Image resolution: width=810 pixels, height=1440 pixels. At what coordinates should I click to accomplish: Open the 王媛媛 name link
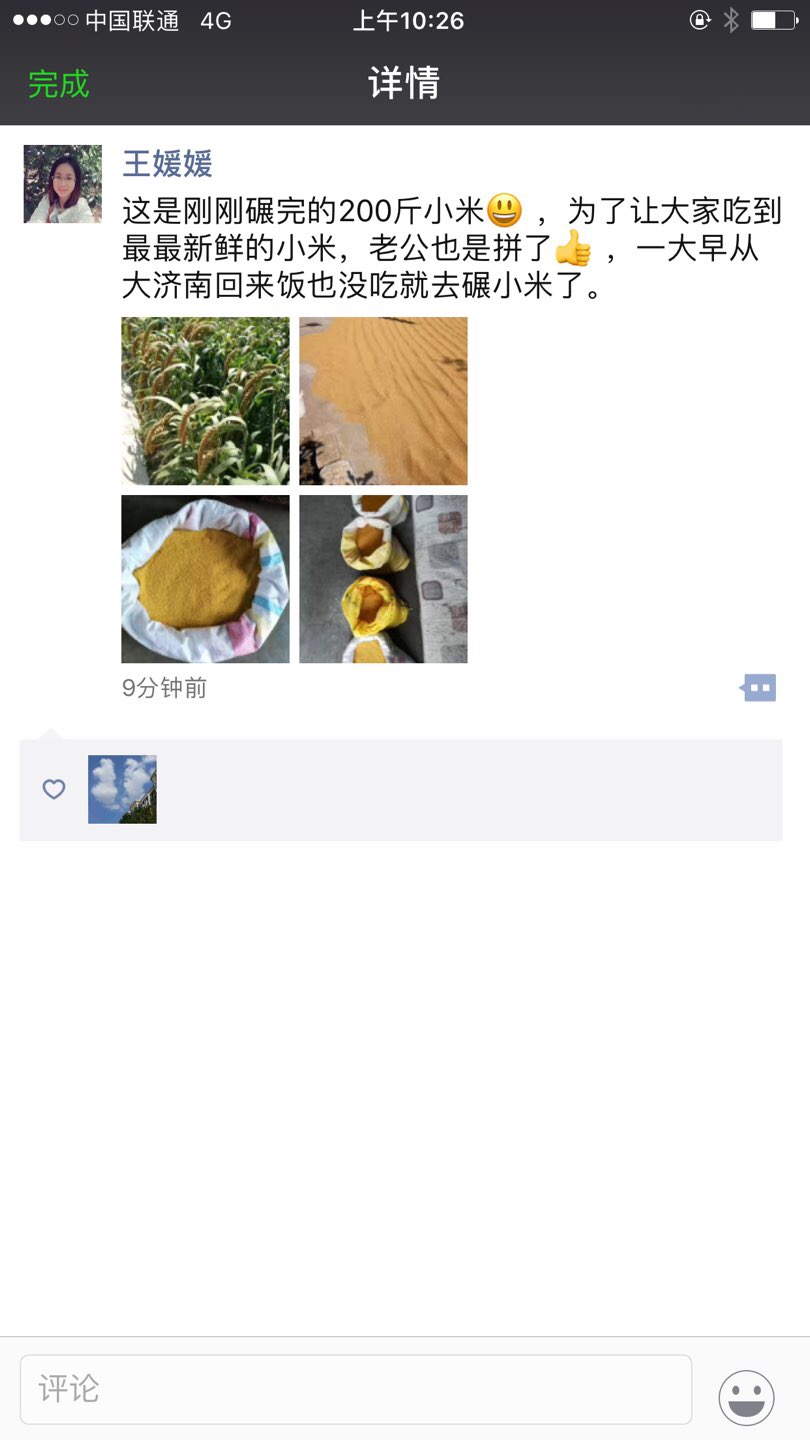tap(167, 163)
